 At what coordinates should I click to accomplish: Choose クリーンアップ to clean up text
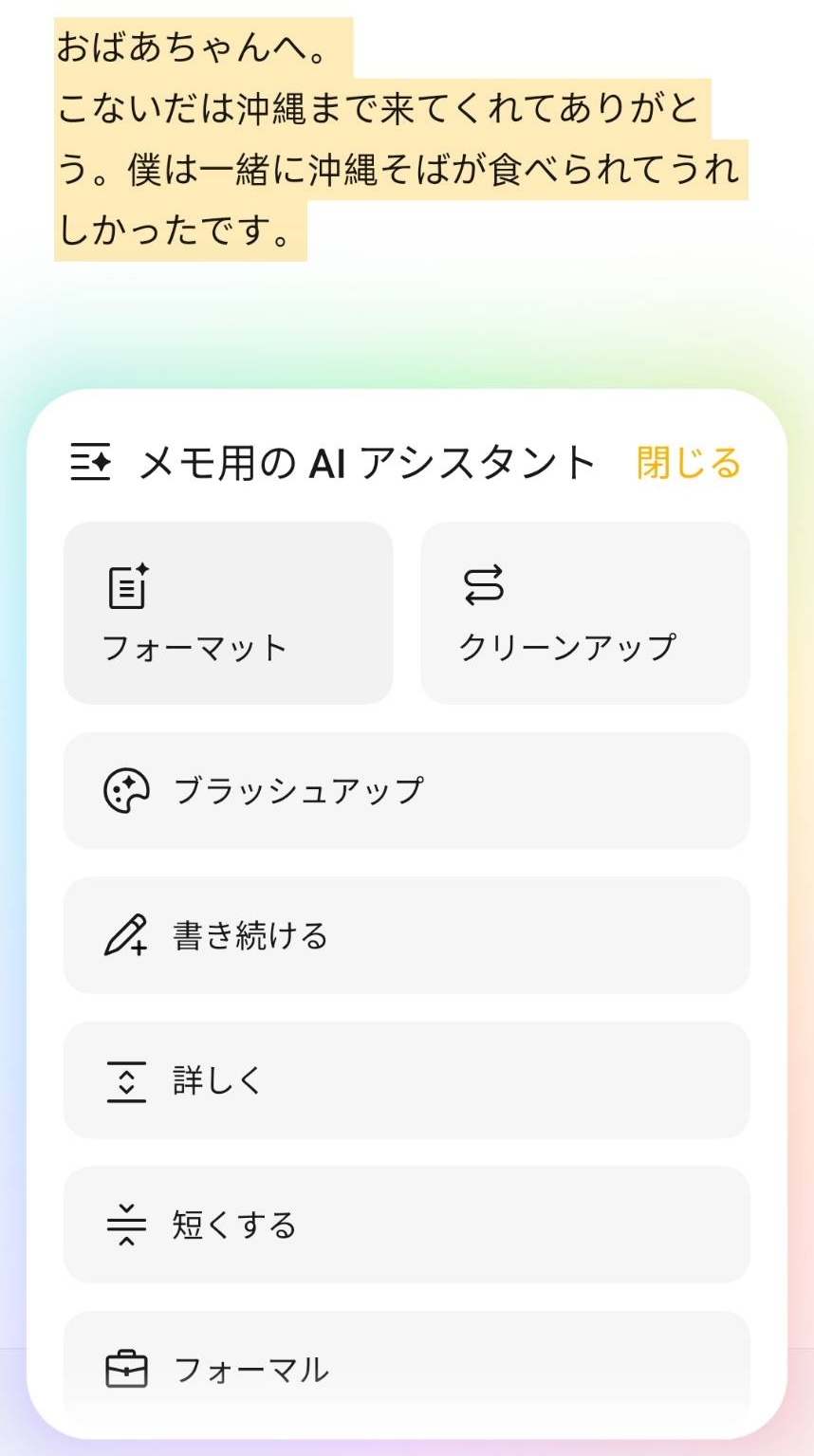click(584, 613)
